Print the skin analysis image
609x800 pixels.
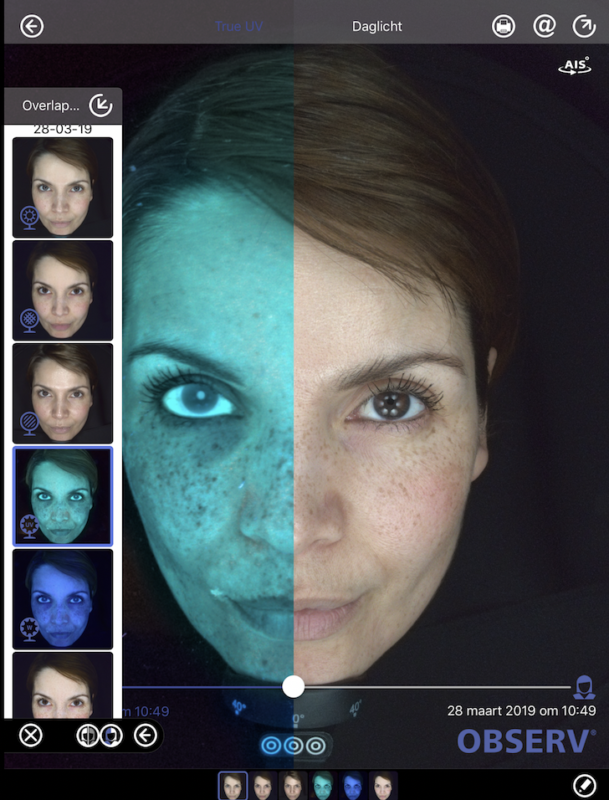(x=503, y=26)
